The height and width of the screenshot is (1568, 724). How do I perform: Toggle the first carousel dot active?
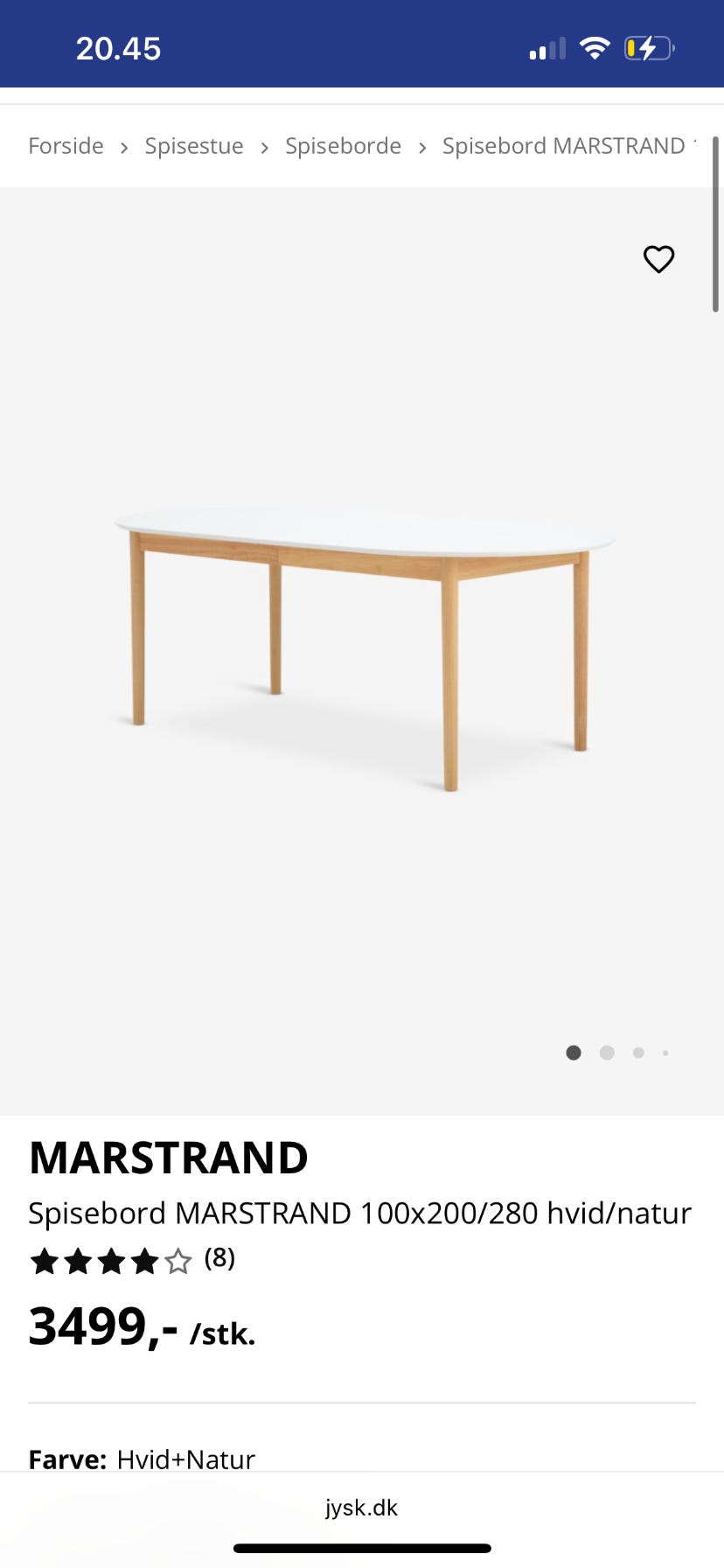(x=574, y=1053)
